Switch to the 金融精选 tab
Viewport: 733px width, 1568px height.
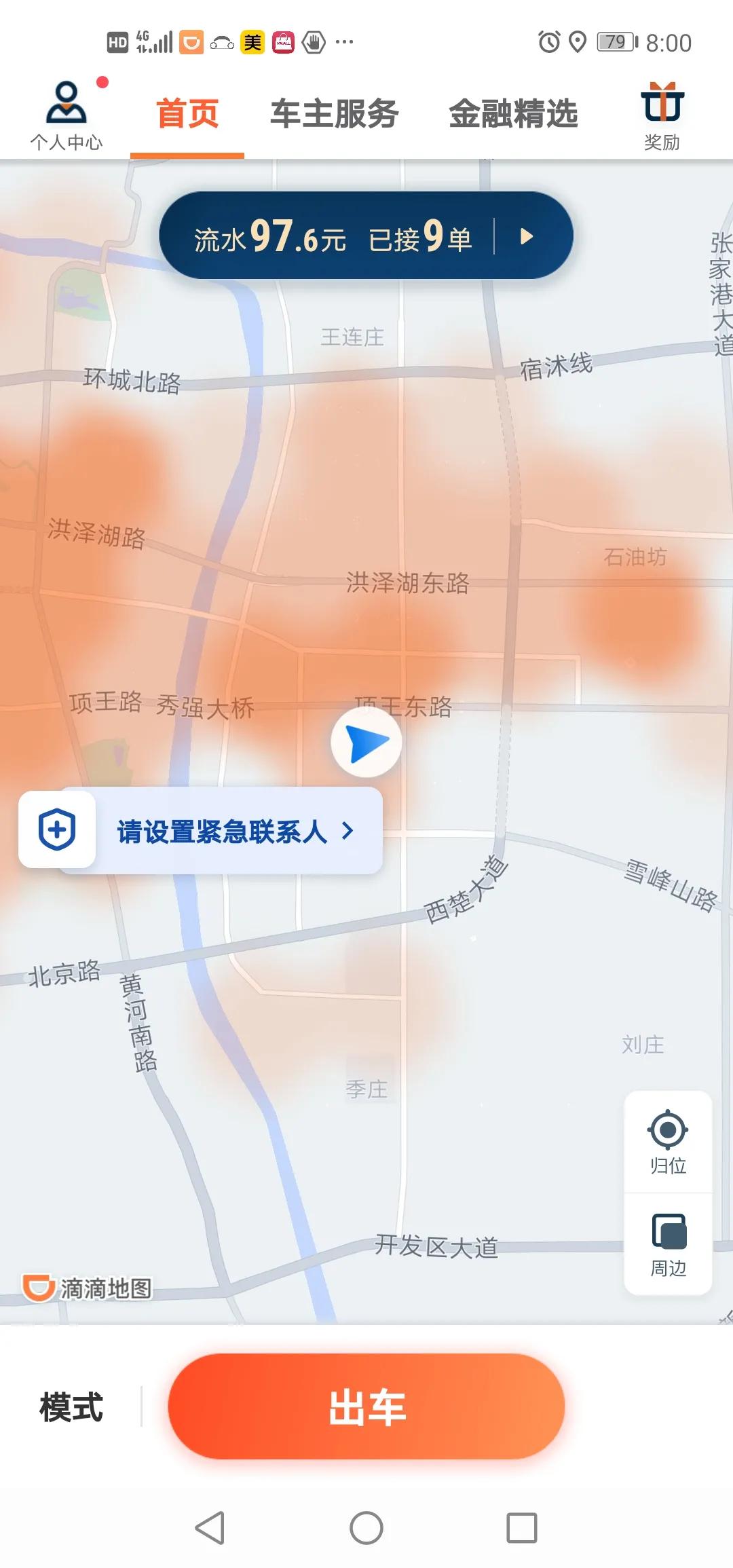point(513,113)
